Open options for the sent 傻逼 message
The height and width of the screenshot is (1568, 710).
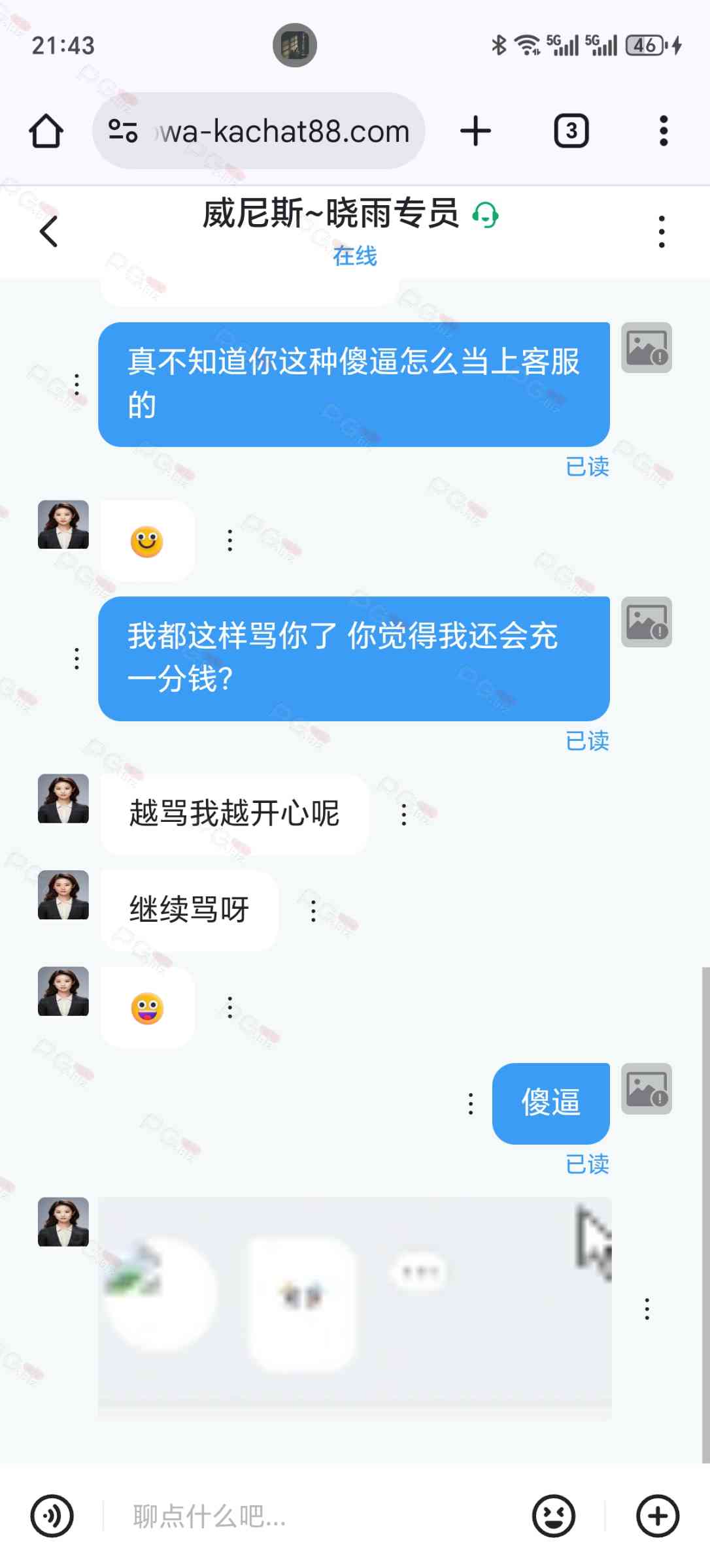tap(471, 1103)
